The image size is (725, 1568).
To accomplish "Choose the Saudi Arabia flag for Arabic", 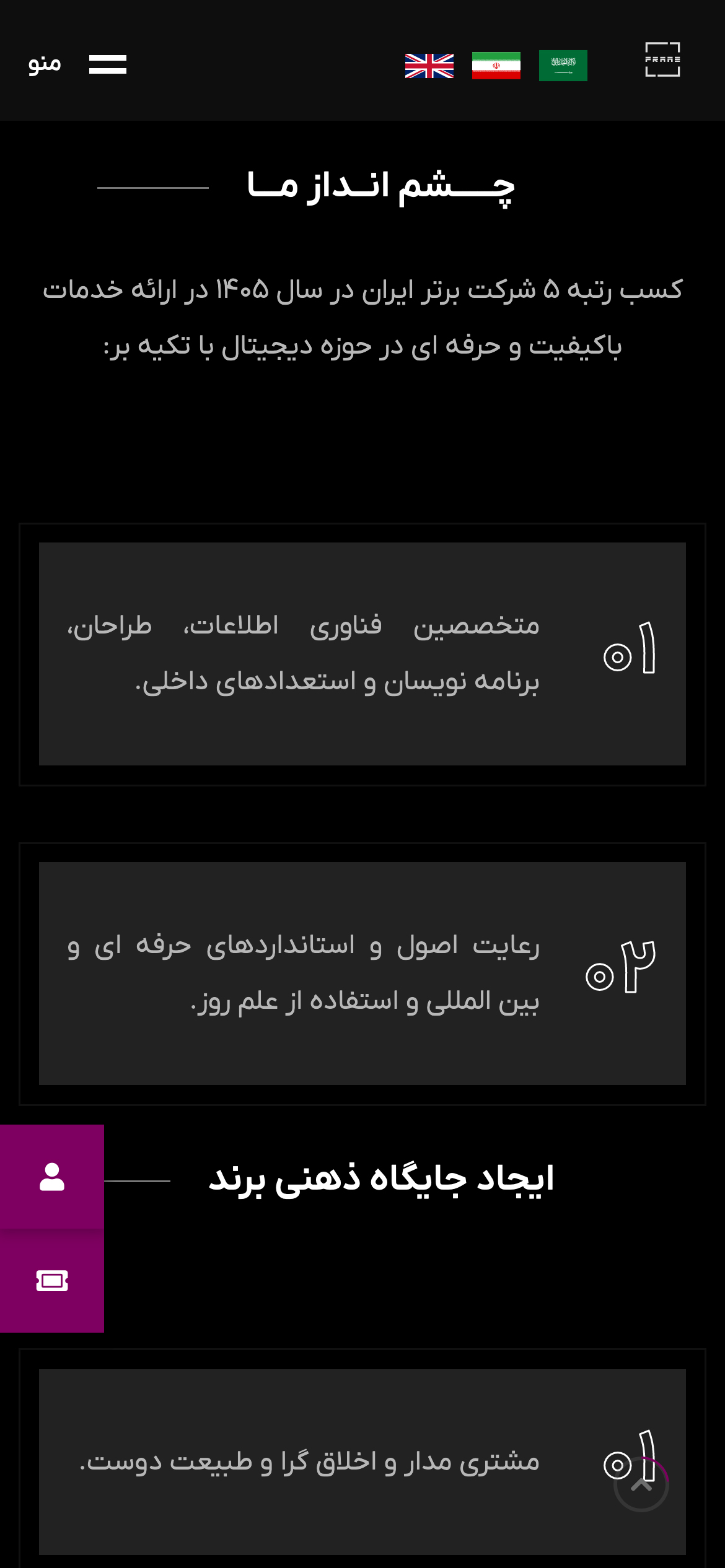I will [563, 66].
